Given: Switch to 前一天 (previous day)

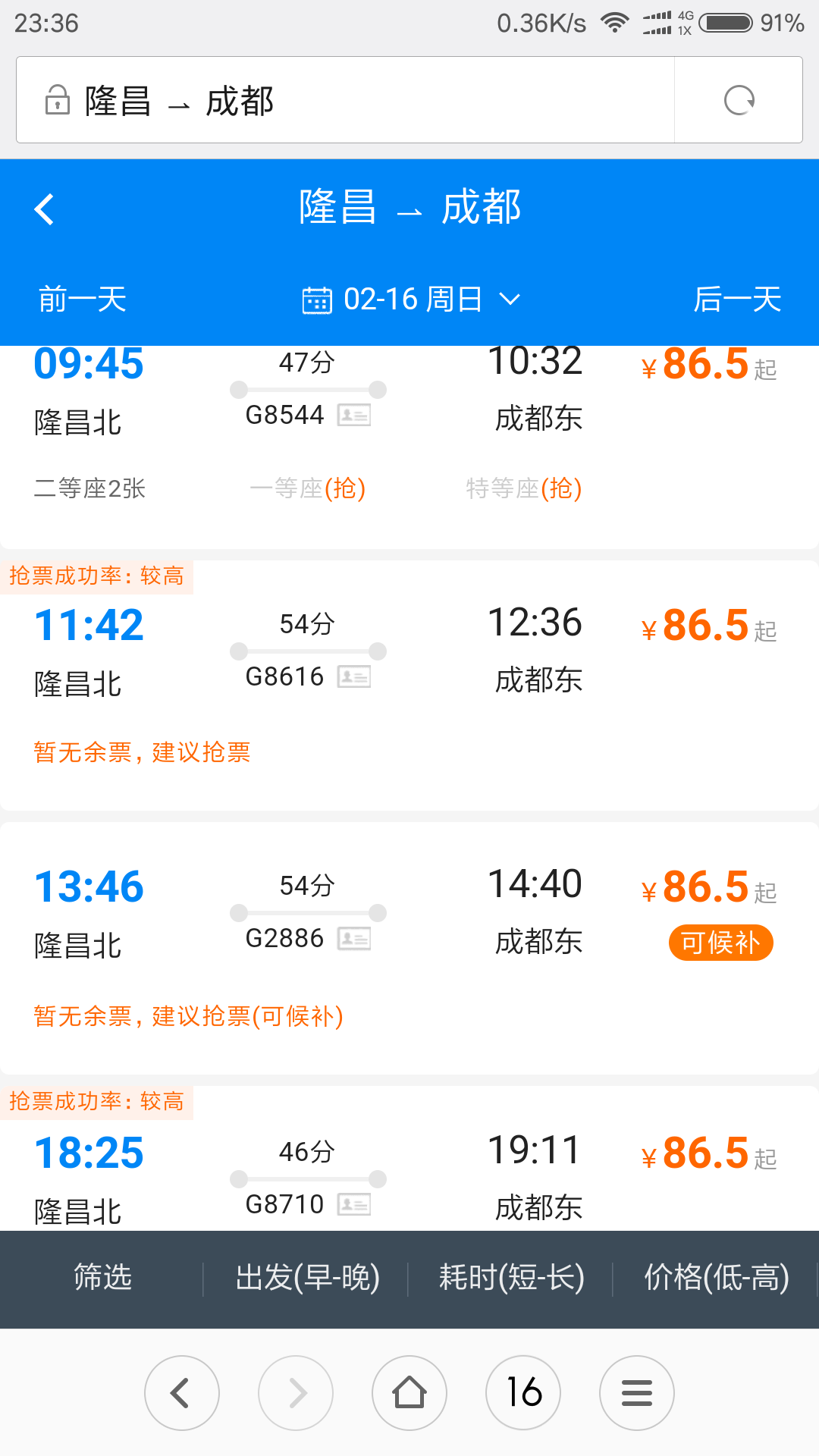Looking at the screenshot, I should [82, 299].
